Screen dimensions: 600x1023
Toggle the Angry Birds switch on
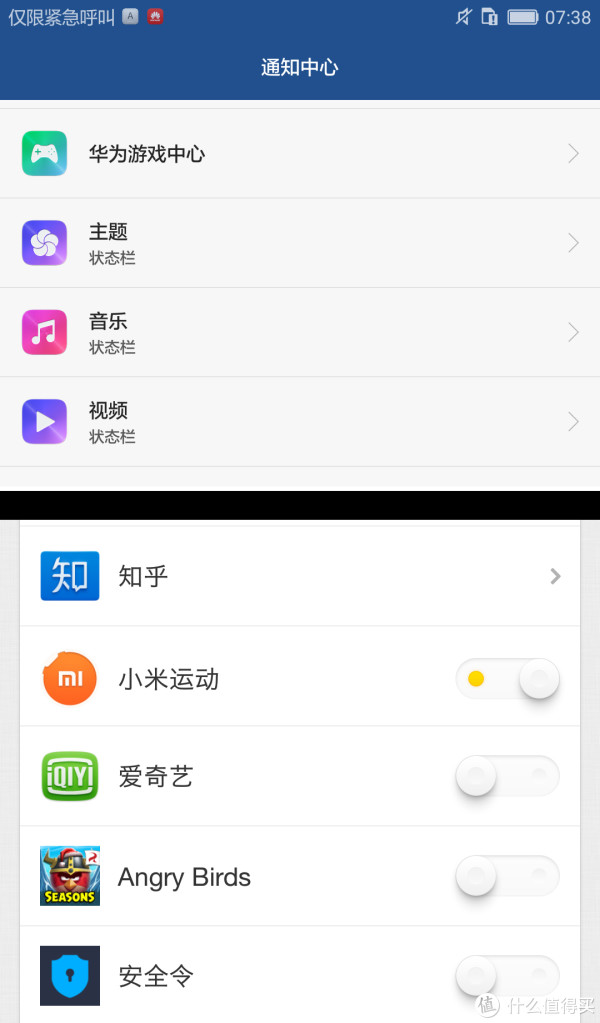point(507,876)
